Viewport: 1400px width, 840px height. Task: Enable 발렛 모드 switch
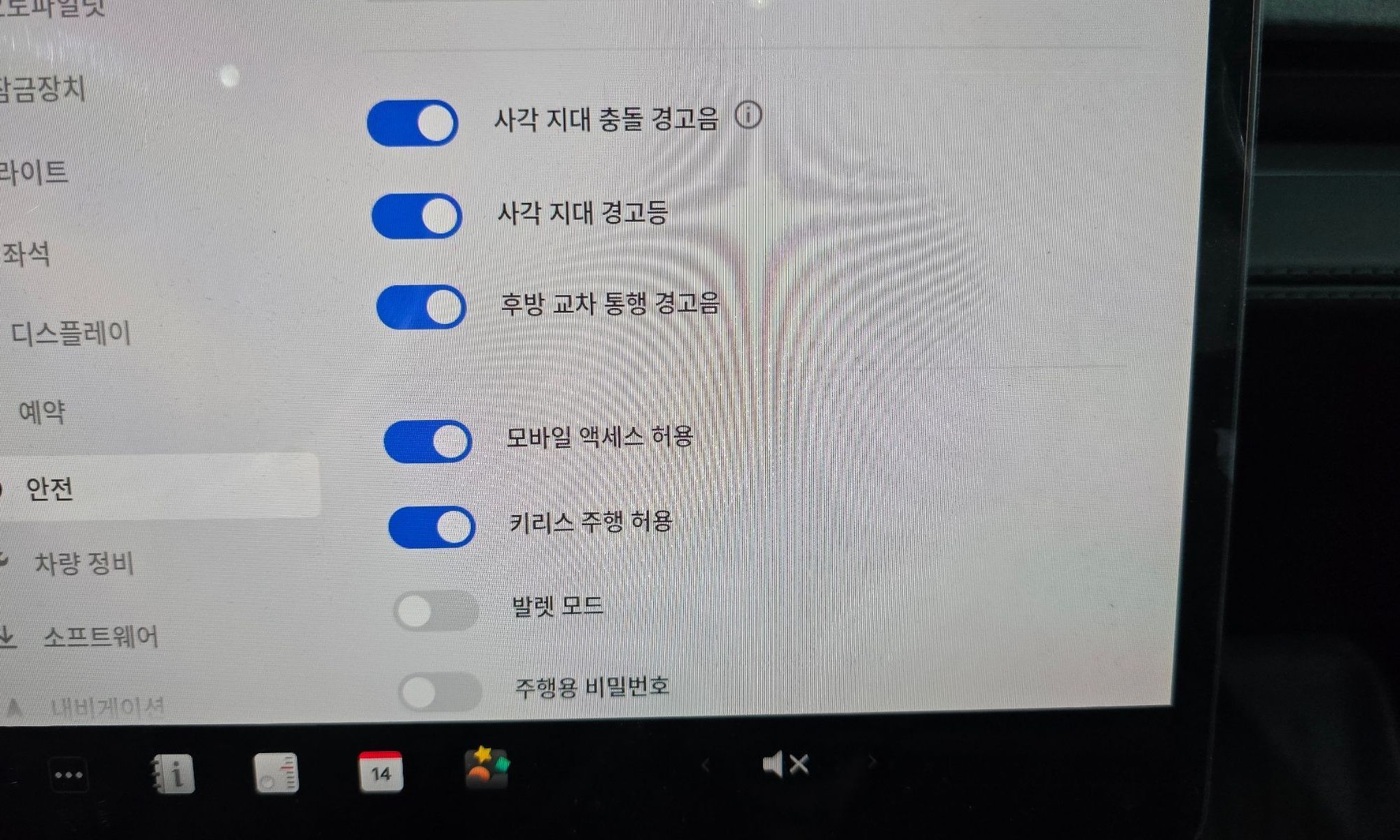pyautogui.click(x=436, y=611)
